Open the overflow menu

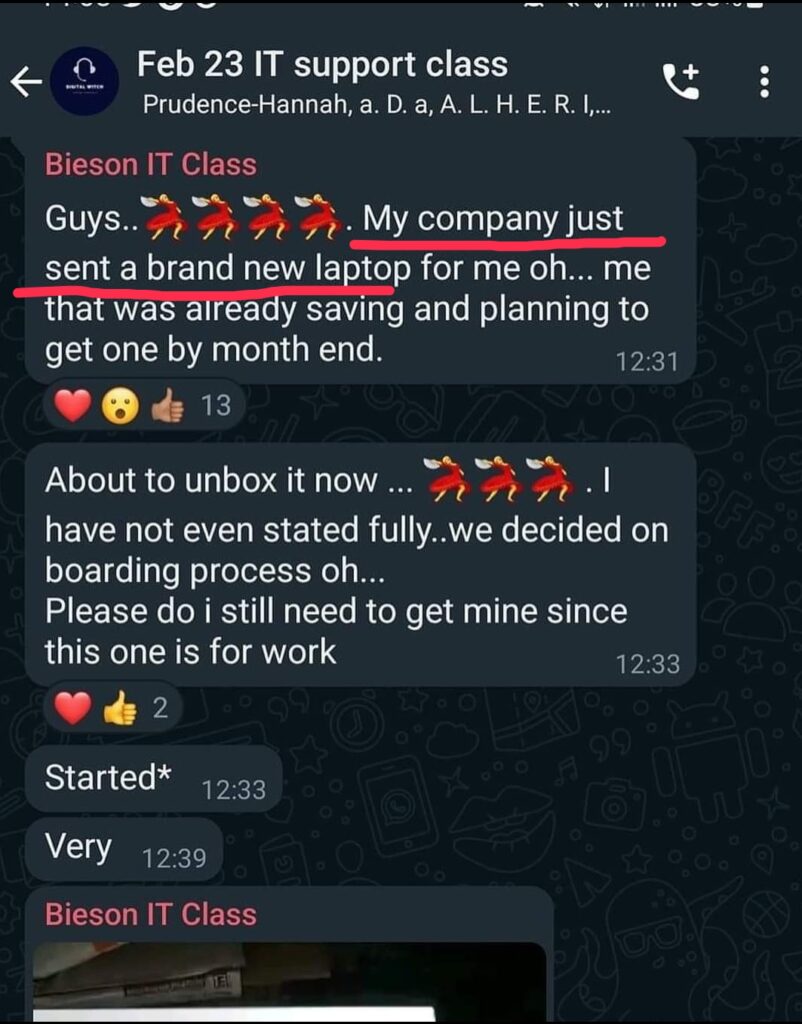764,82
